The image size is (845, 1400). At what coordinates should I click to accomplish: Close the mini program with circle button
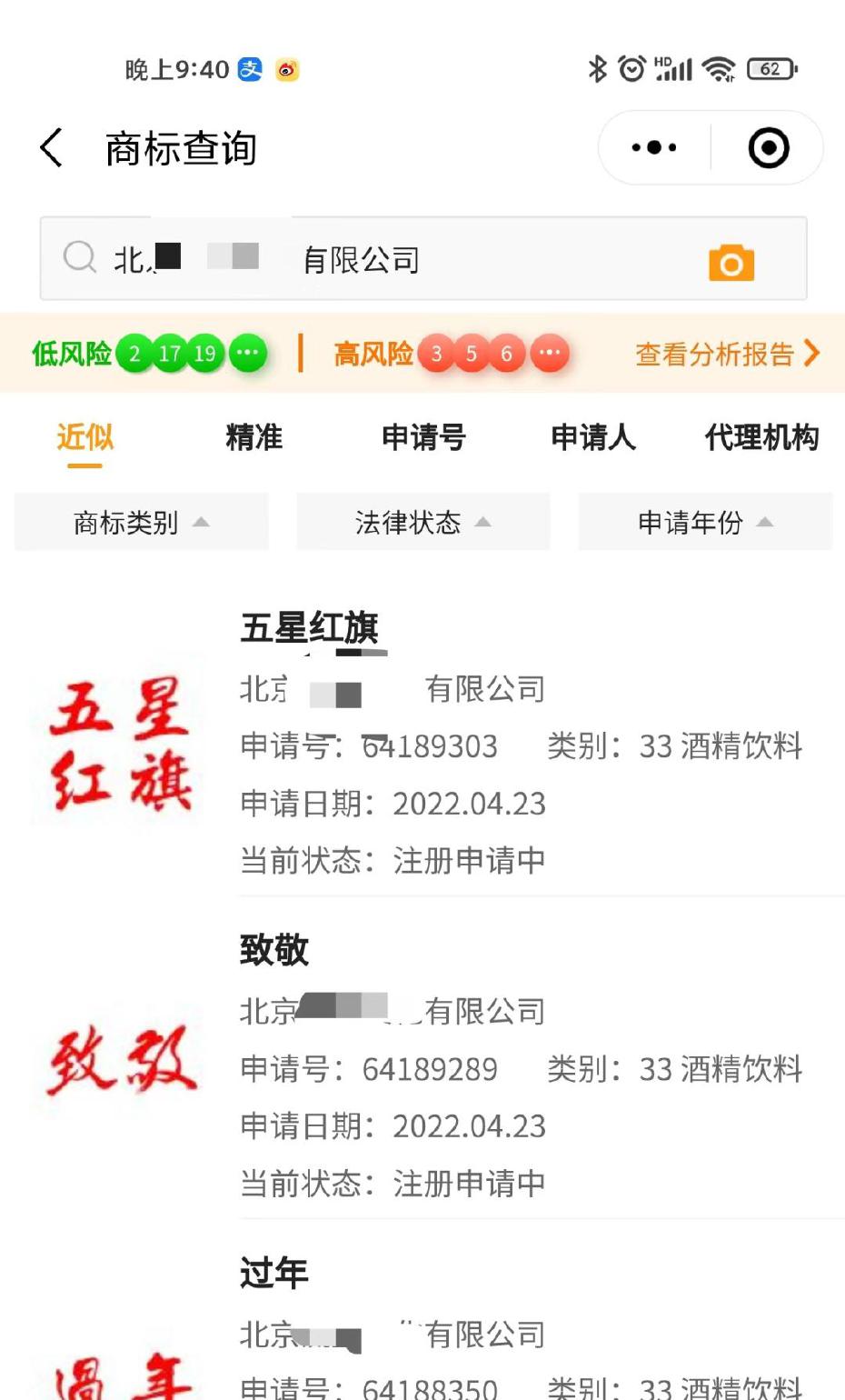point(769,147)
